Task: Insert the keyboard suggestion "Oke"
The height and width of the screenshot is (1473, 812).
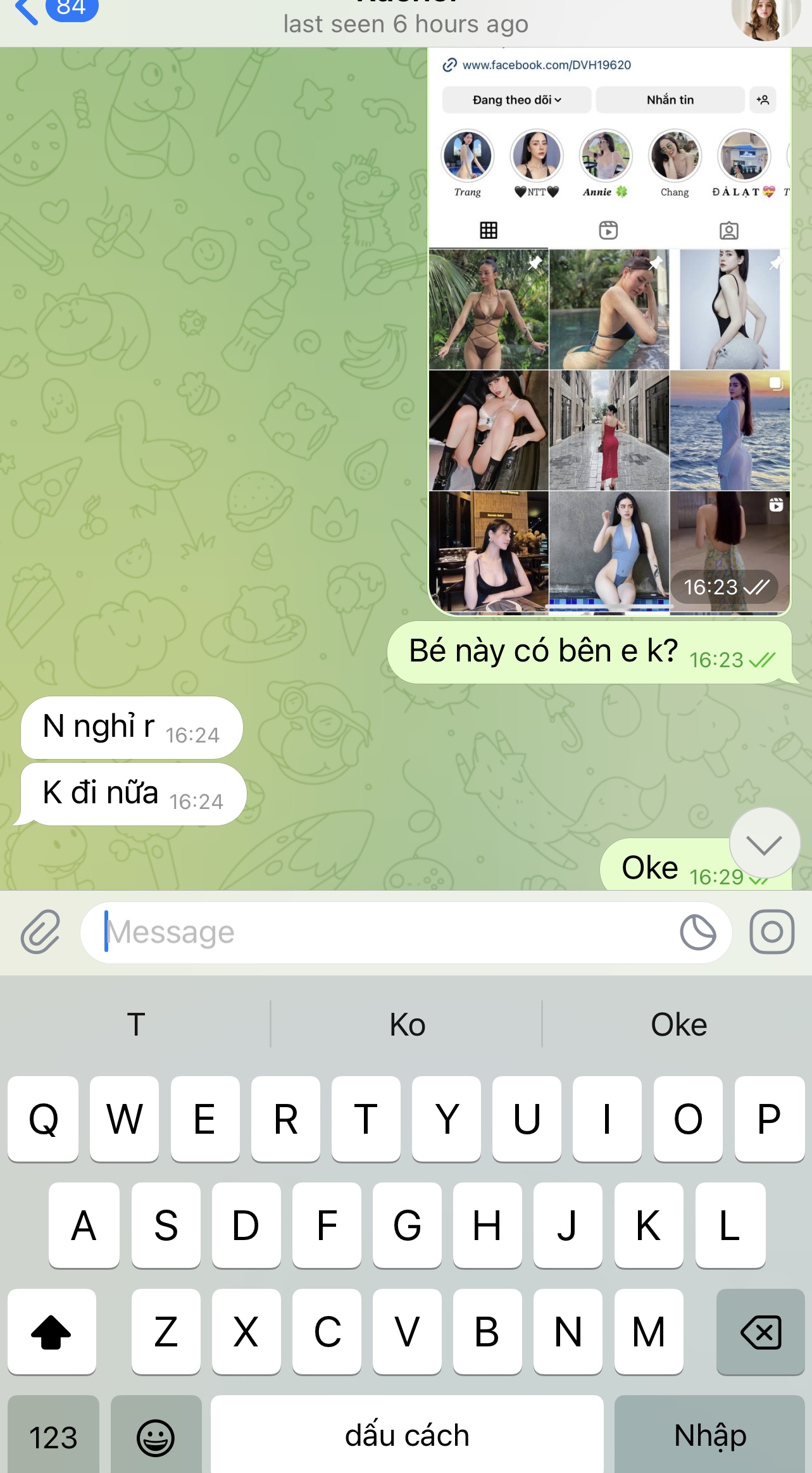Action: (678, 1024)
